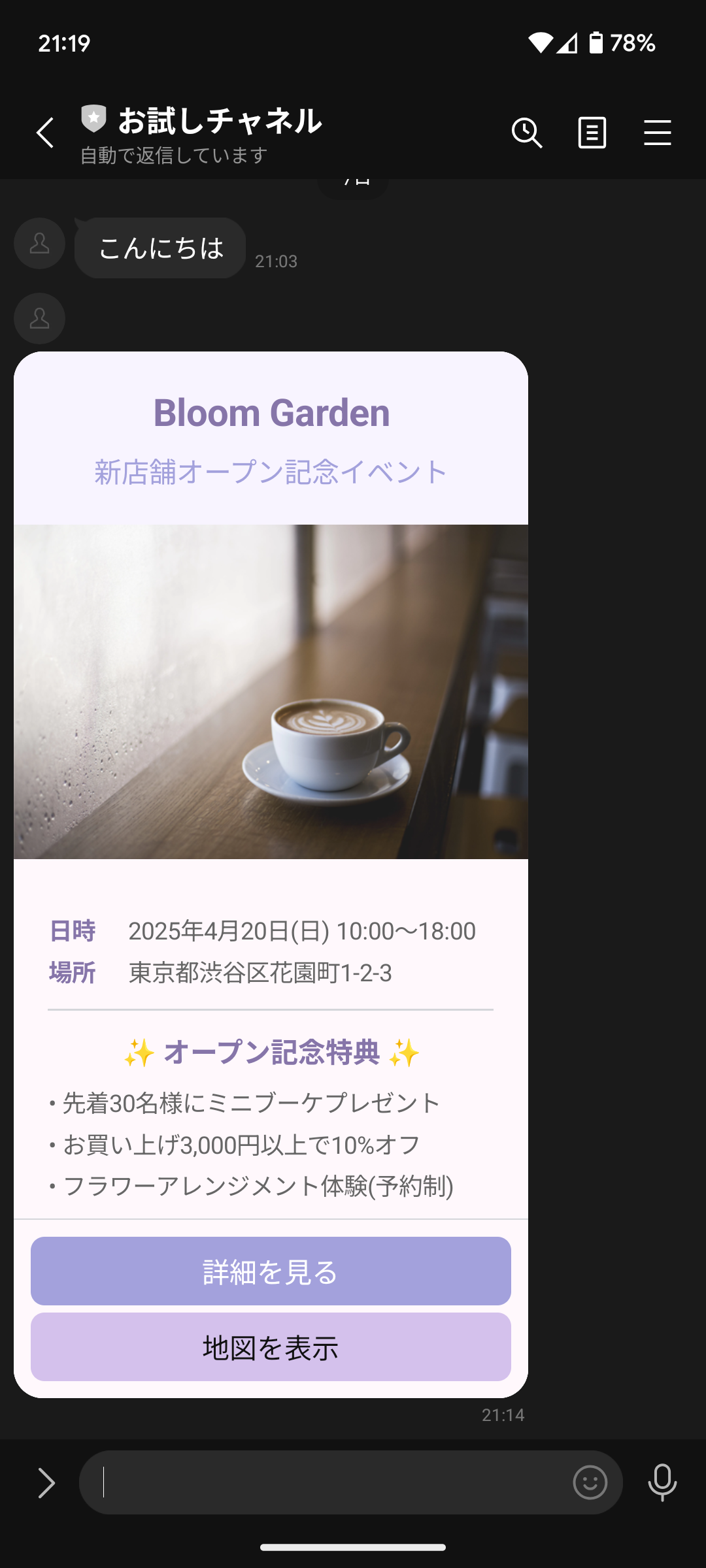The height and width of the screenshot is (1568, 706).
Task: Expand the attachment options arrow
Action: (x=46, y=1482)
